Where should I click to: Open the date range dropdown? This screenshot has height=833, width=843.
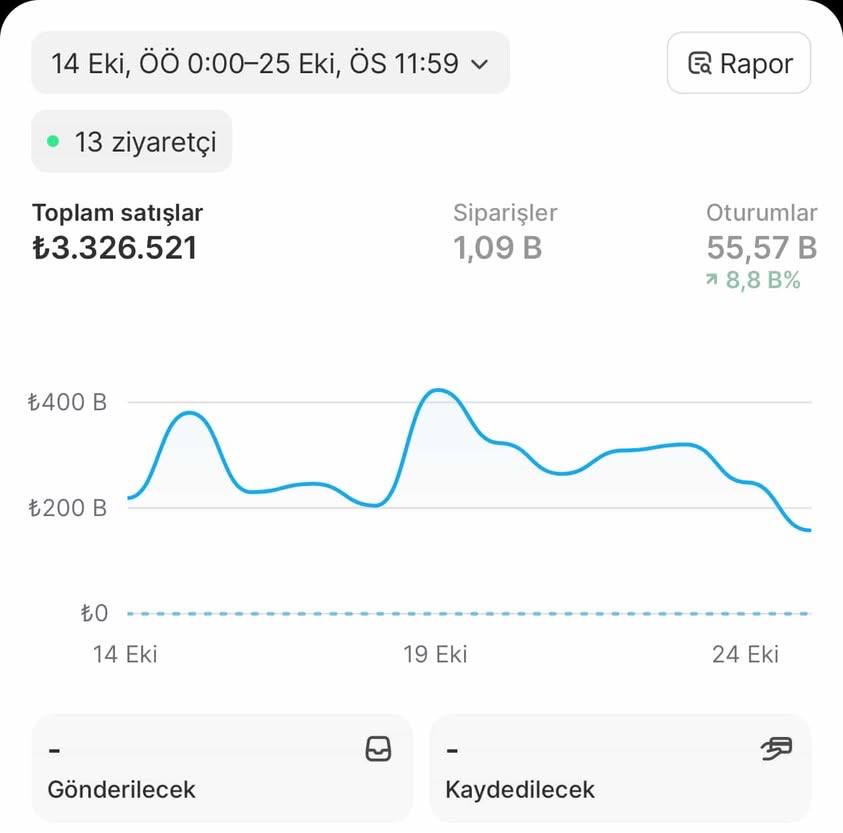click(x=270, y=64)
